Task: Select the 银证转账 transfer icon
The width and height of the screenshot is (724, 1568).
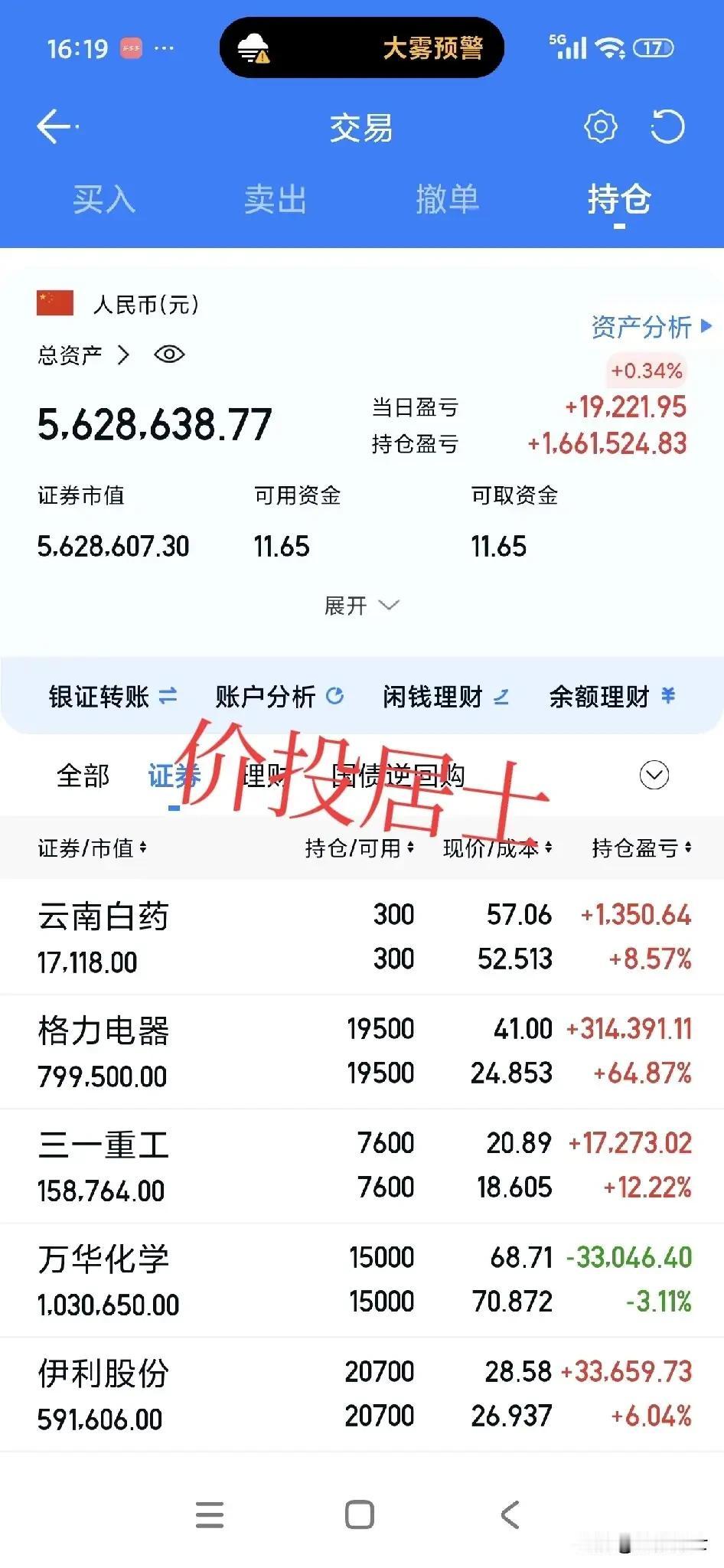Action: [x=109, y=697]
